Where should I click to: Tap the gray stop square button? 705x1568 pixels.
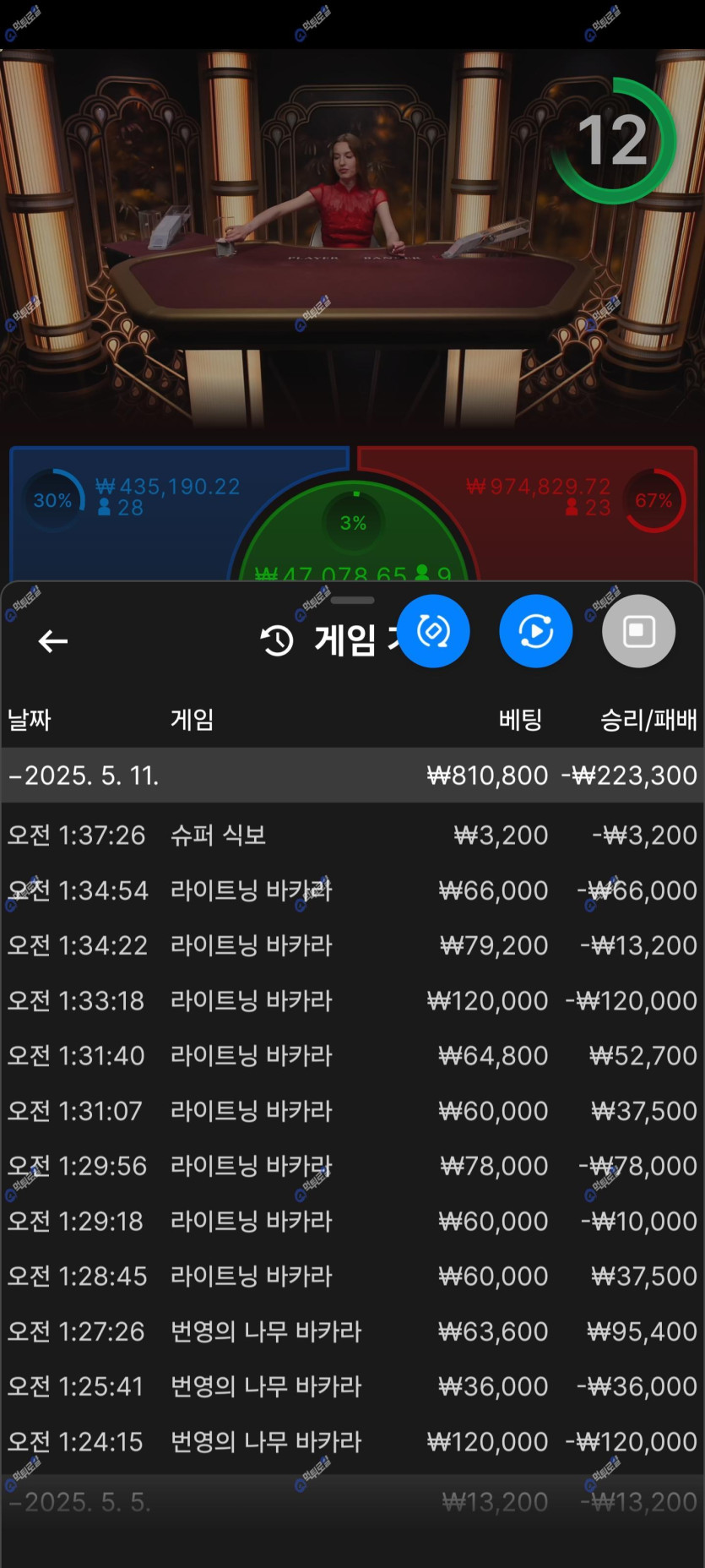[x=638, y=631]
